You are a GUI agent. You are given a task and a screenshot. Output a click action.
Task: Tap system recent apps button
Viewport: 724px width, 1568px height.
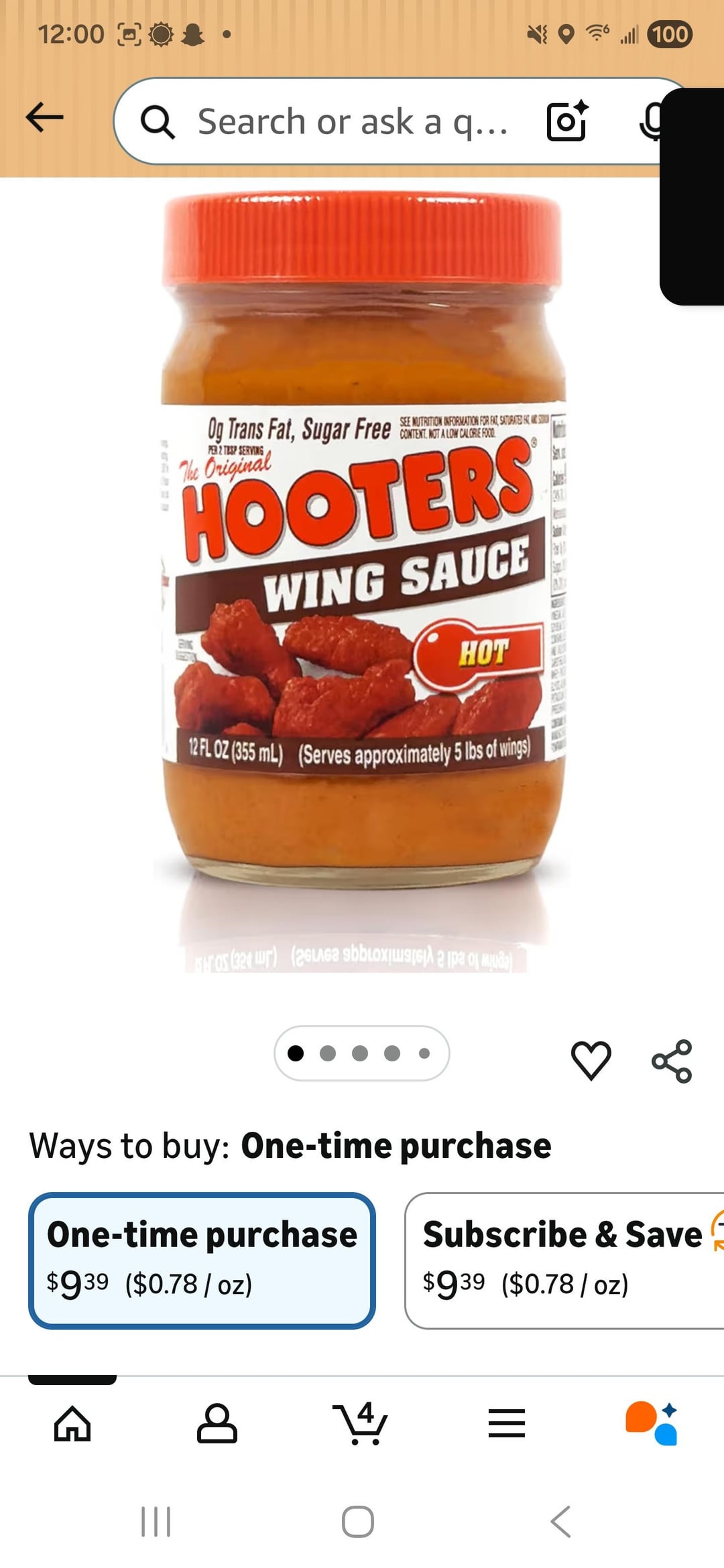click(x=156, y=1522)
